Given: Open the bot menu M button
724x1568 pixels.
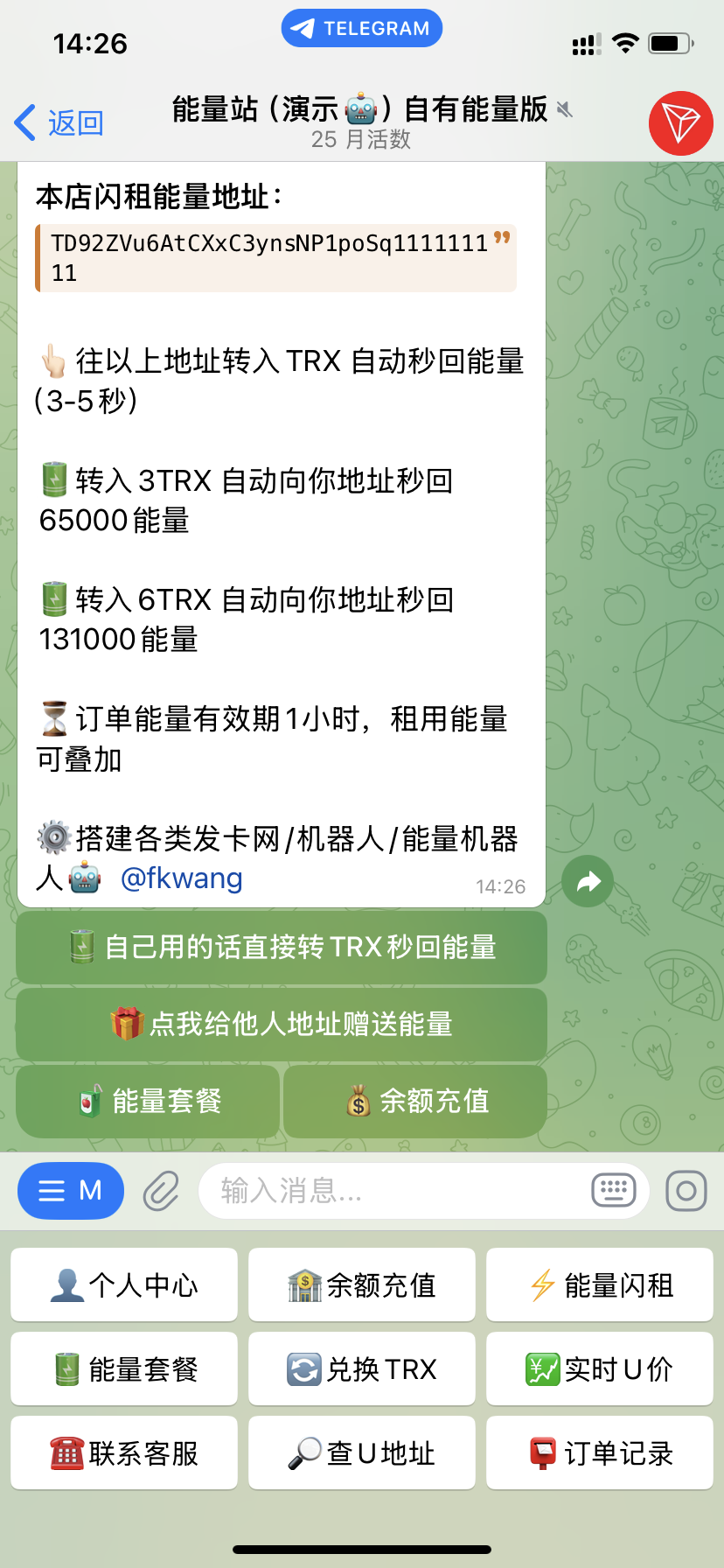Looking at the screenshot, I should click(x=71, y=1191).
